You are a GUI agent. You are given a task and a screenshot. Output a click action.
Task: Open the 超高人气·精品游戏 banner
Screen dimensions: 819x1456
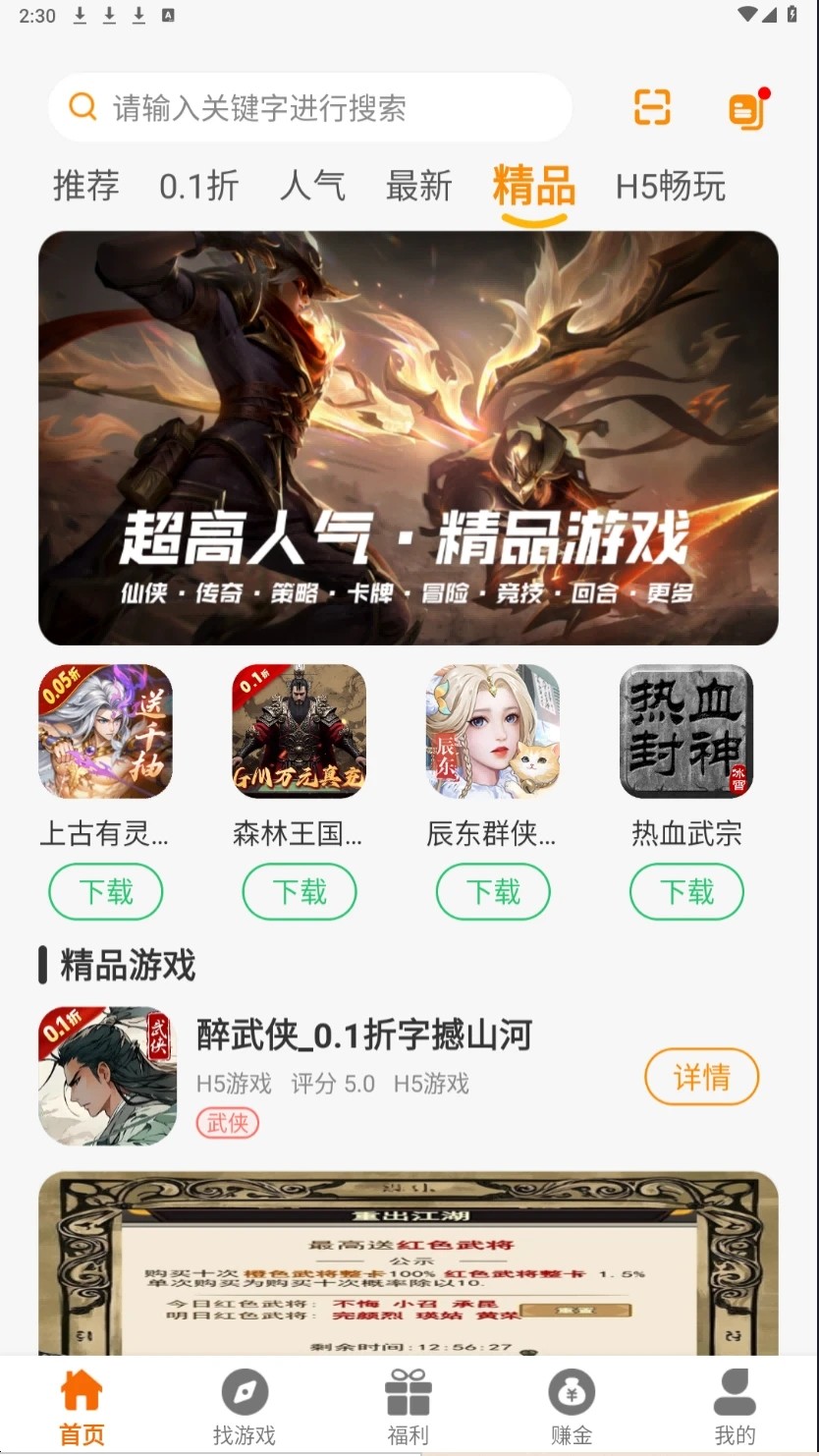click(x=409, y=437)
